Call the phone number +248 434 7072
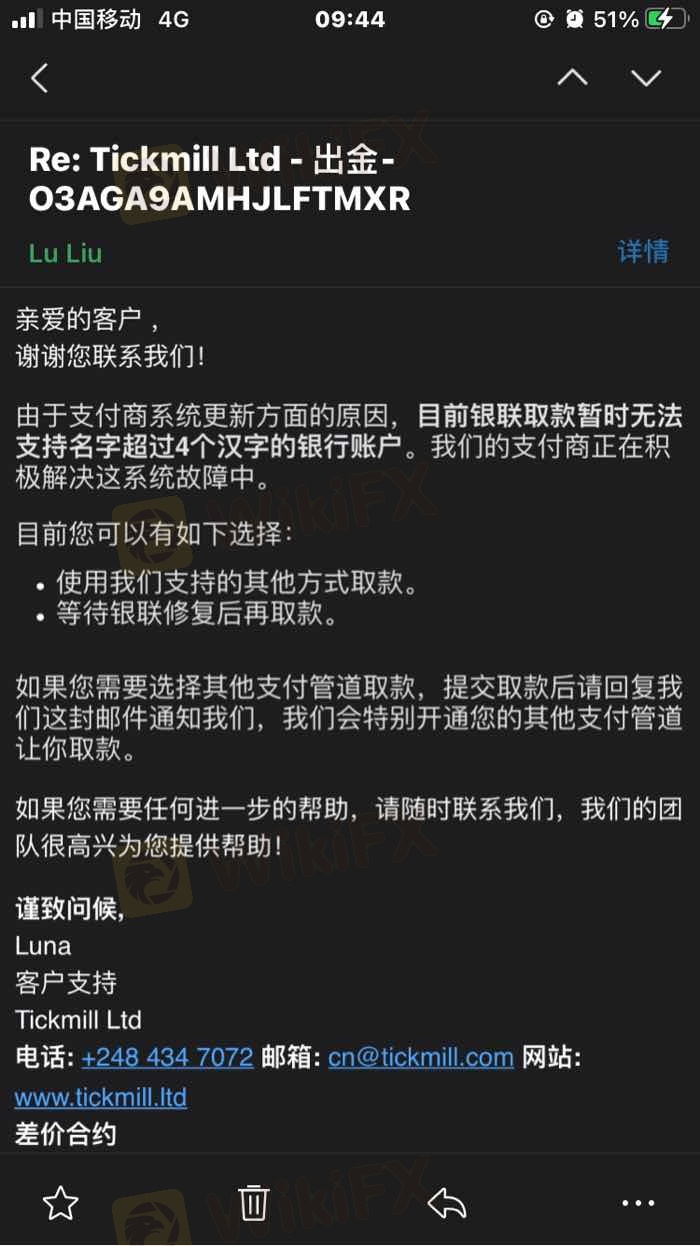This screenshot has width=700, height=1246. click(167, 1057)
